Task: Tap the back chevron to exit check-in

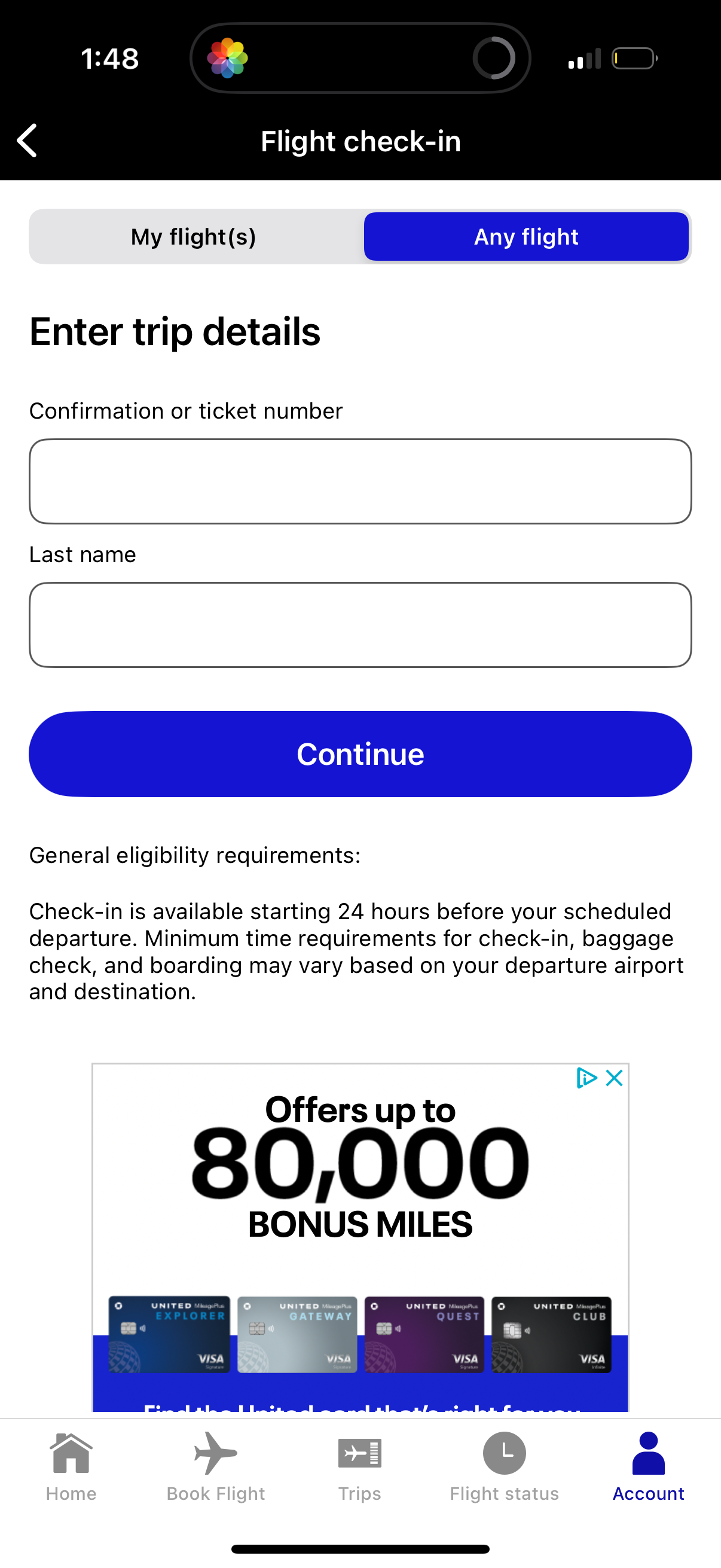Action: [27, 140]
